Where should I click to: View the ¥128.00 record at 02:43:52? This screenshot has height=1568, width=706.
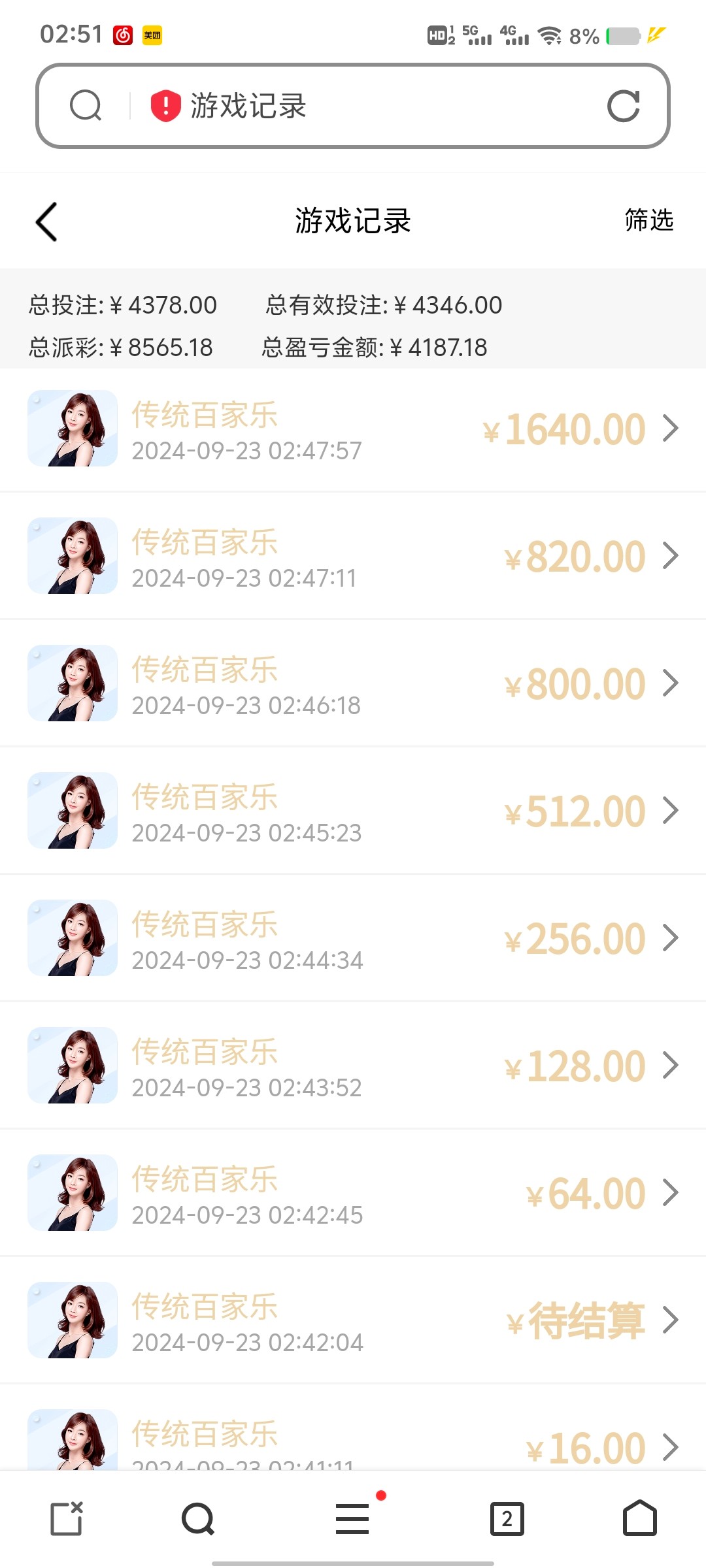click(x=353, y=1066)
